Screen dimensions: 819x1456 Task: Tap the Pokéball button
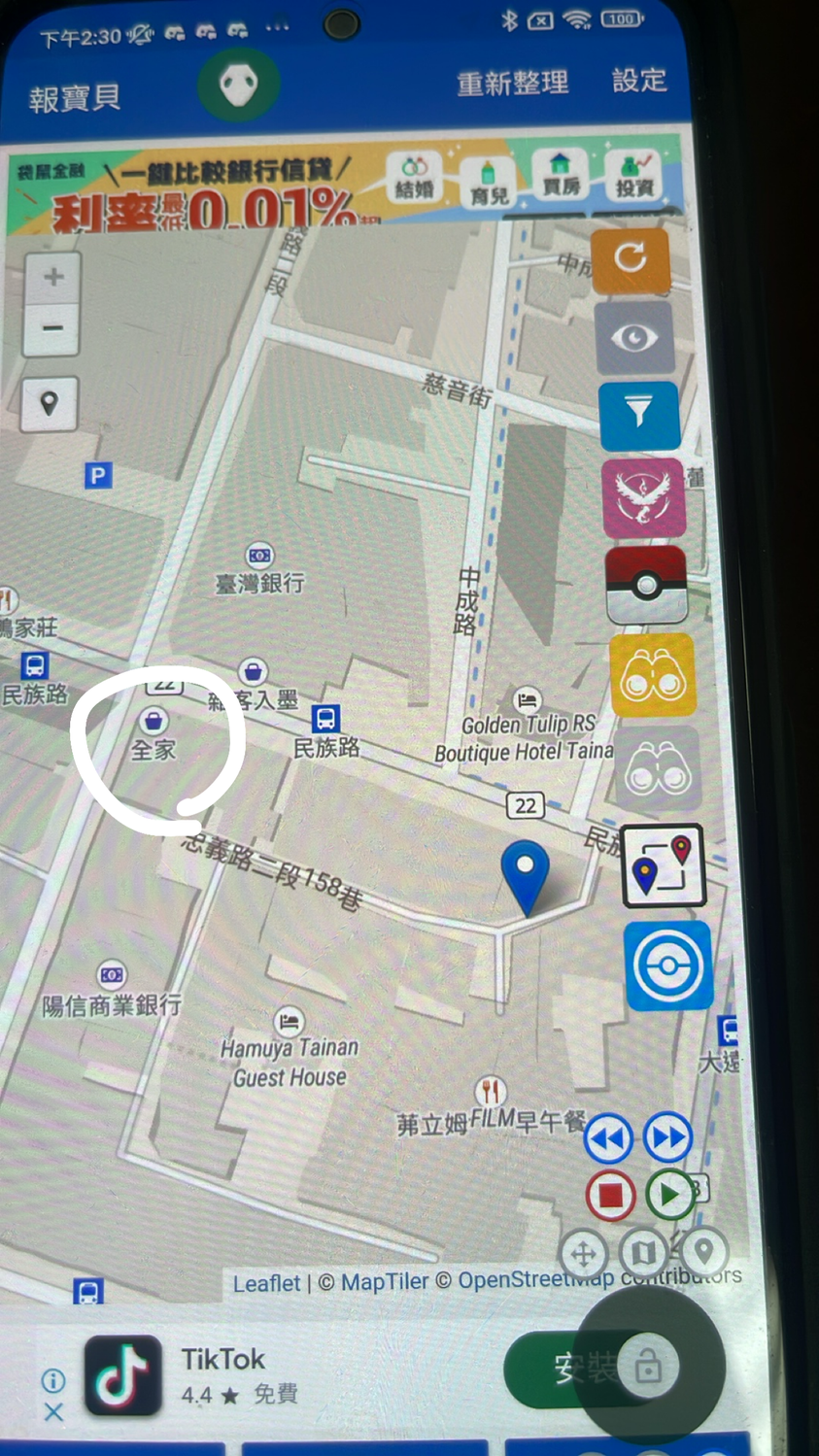(x=646, y=585)
